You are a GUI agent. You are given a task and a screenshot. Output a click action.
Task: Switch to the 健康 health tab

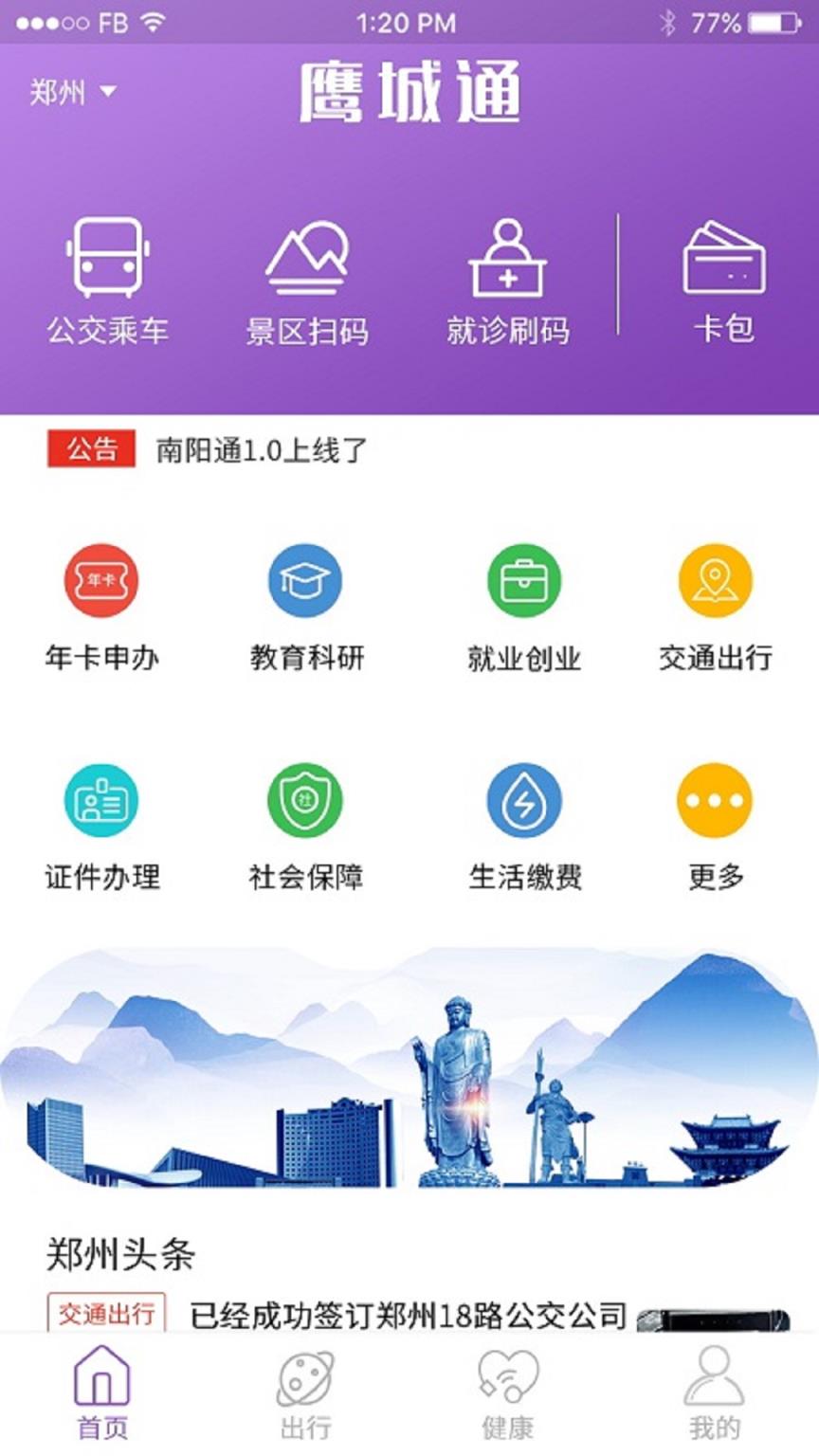pos(509,1390)
